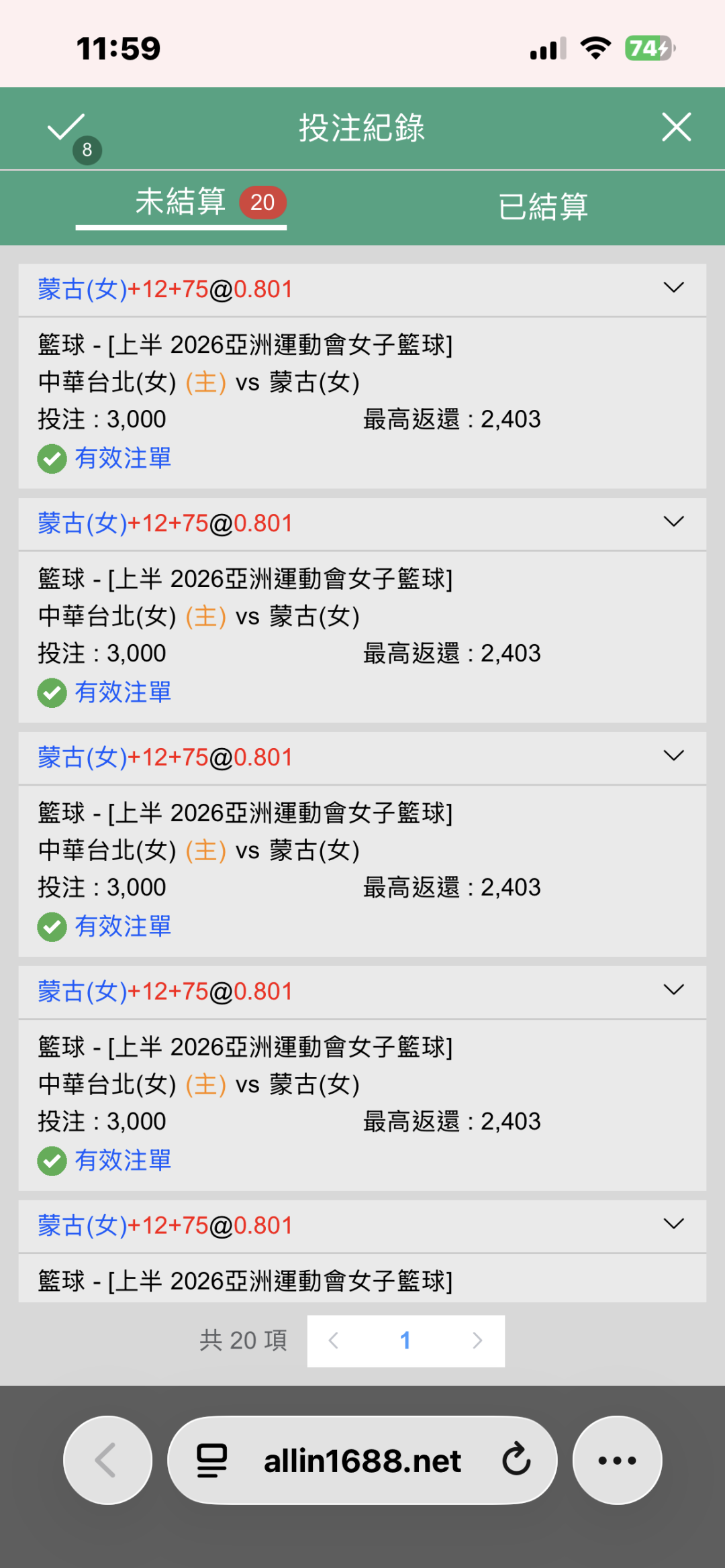Select page 1 in the pagination
The image size is (725, 1568).
click(x=405, y=1341)
